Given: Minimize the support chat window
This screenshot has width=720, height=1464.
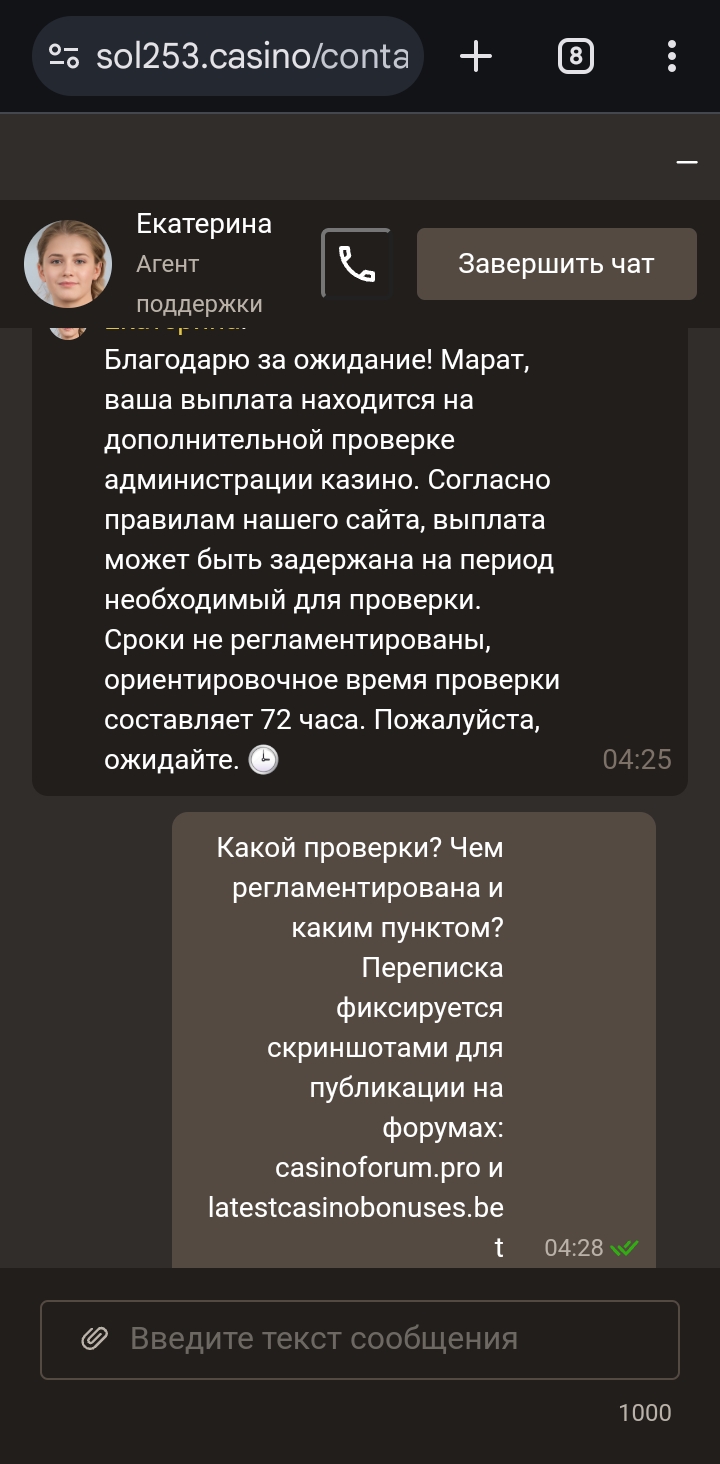Looking at the screenshot, I should click(687, 162).
